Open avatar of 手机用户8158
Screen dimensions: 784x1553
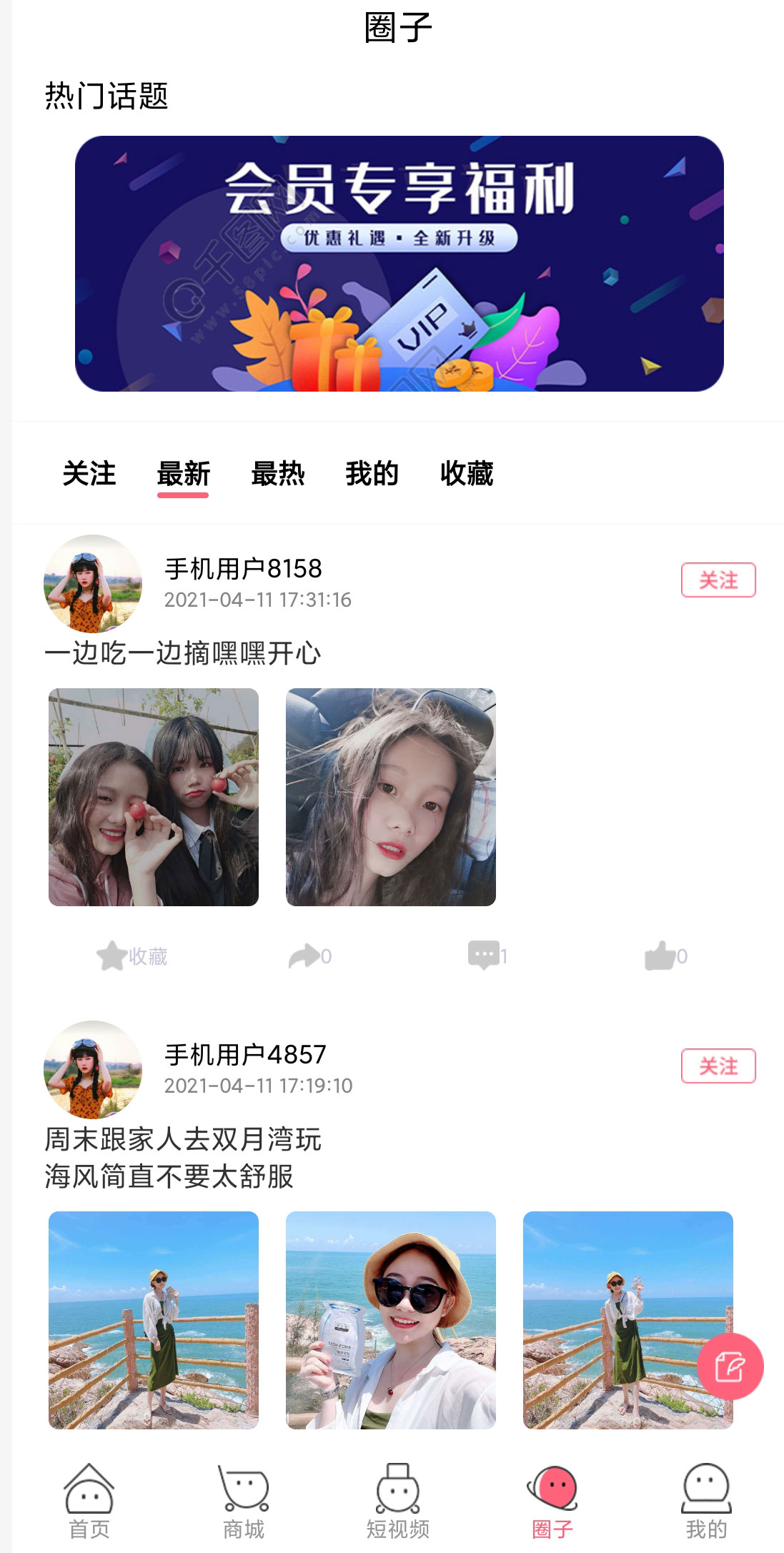click(93, 583)
